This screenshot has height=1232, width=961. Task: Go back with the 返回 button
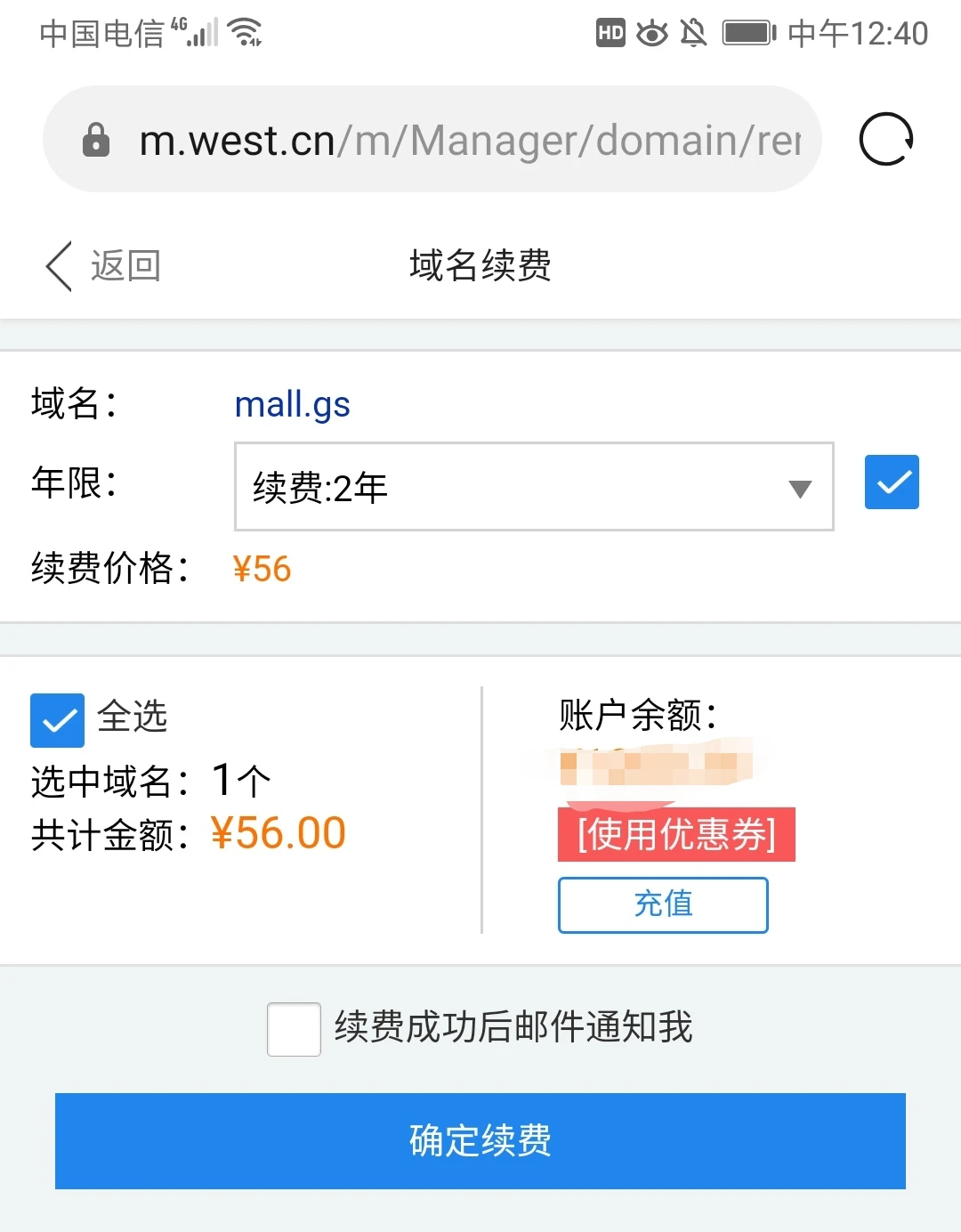(x=103, y=265)
